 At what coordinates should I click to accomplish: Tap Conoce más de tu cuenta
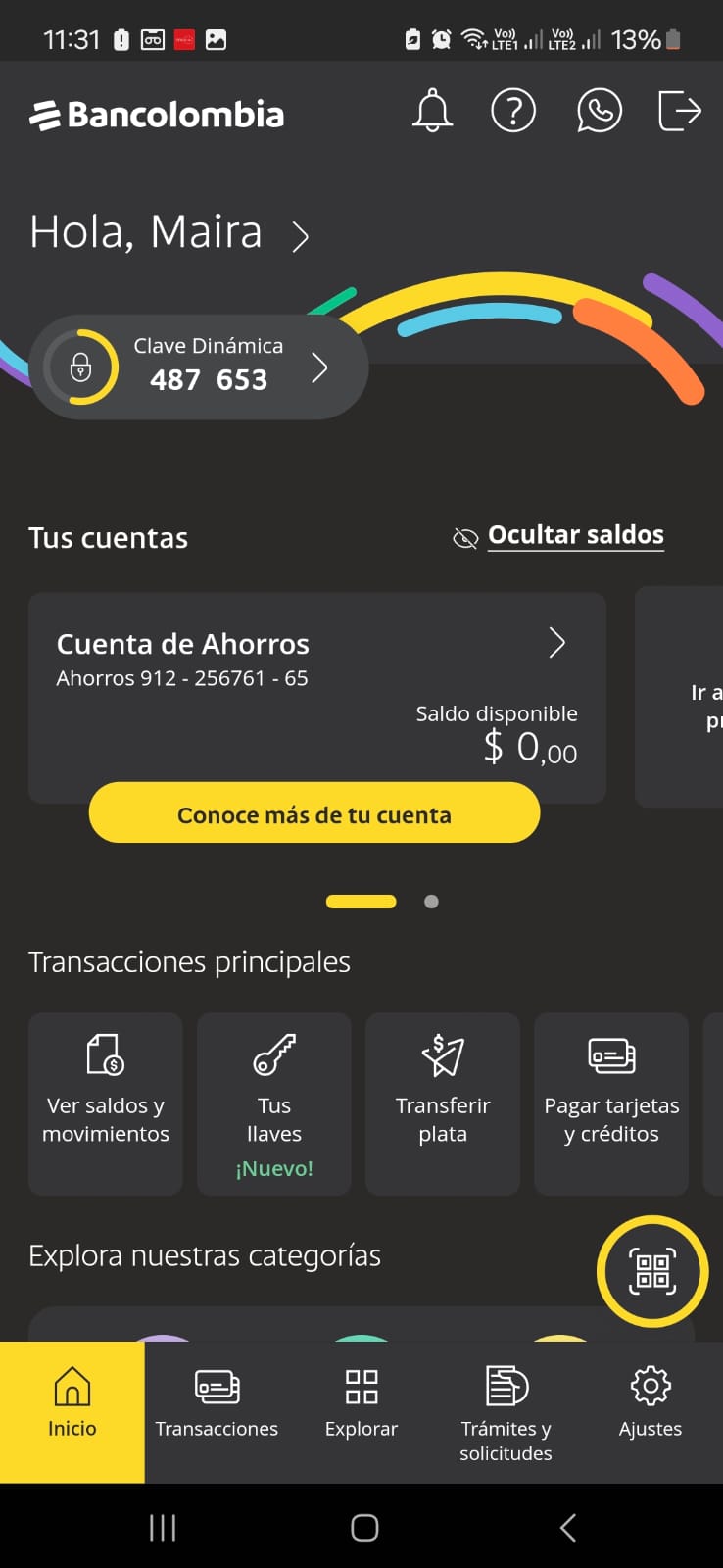coord(314,813)
